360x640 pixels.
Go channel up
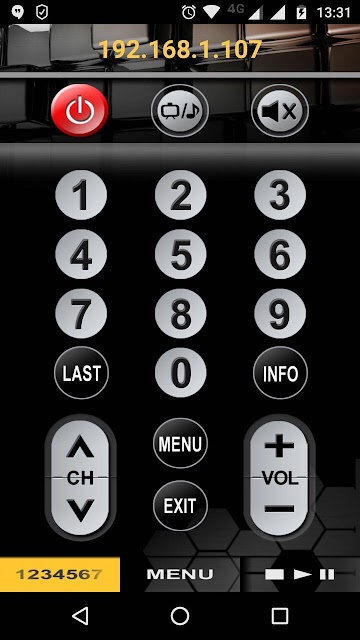pos(80,448)
